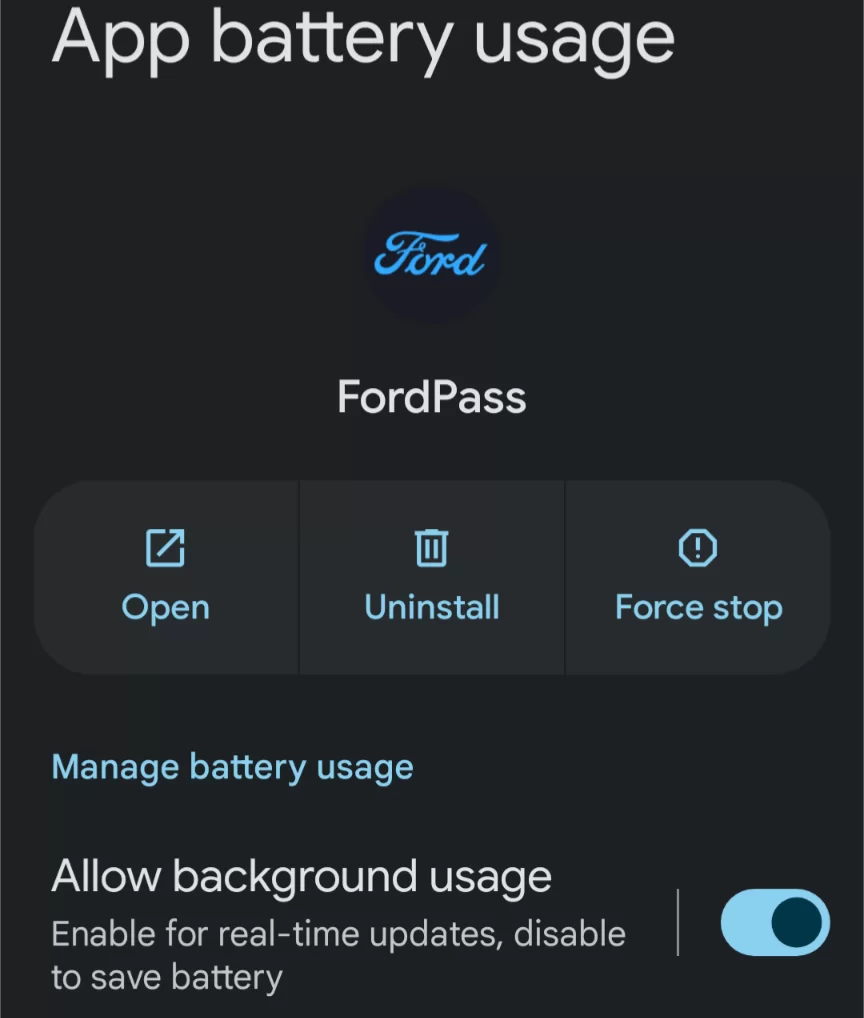
Task: Force stop the FordPass app
Action: pyautogui.click(x=698, y=577)
